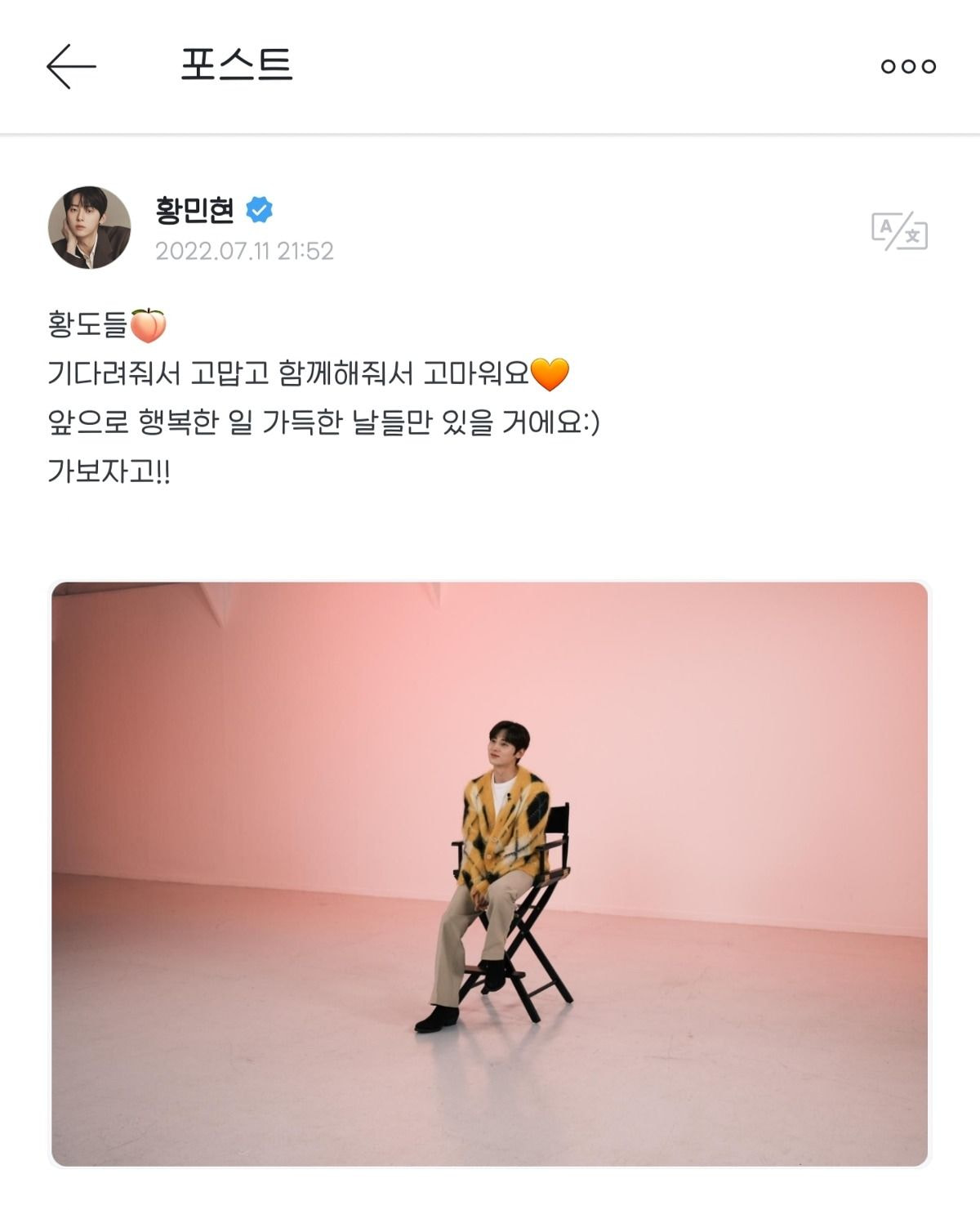The image size is (980, 1210).
Task: Go back from the 포스트 screen
Action: [71, 66]
